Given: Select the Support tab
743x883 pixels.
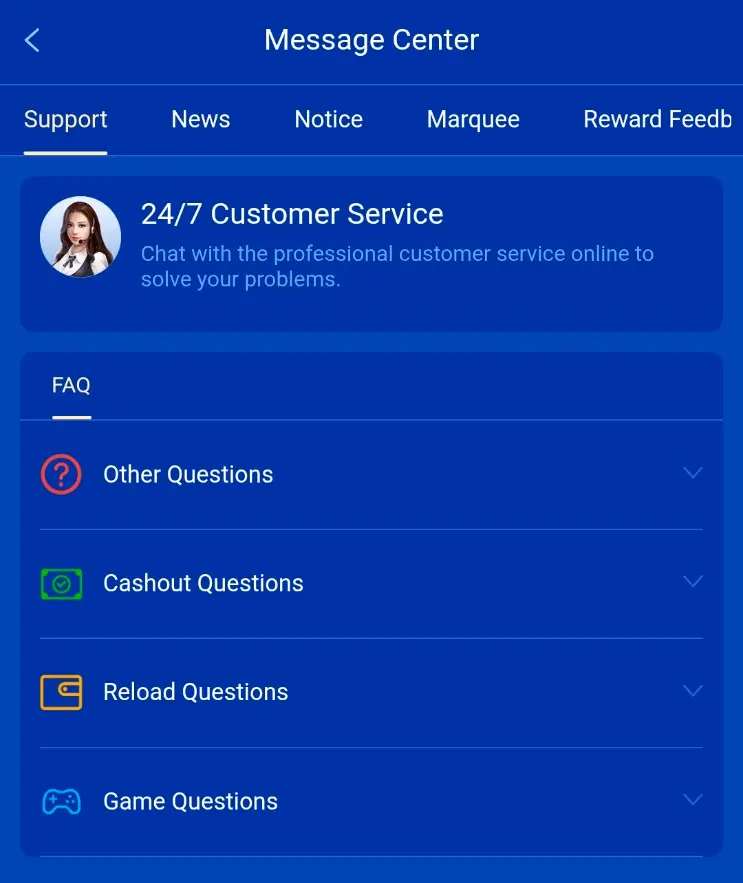Looking at the screenshot, I should [x=65, y=120].
